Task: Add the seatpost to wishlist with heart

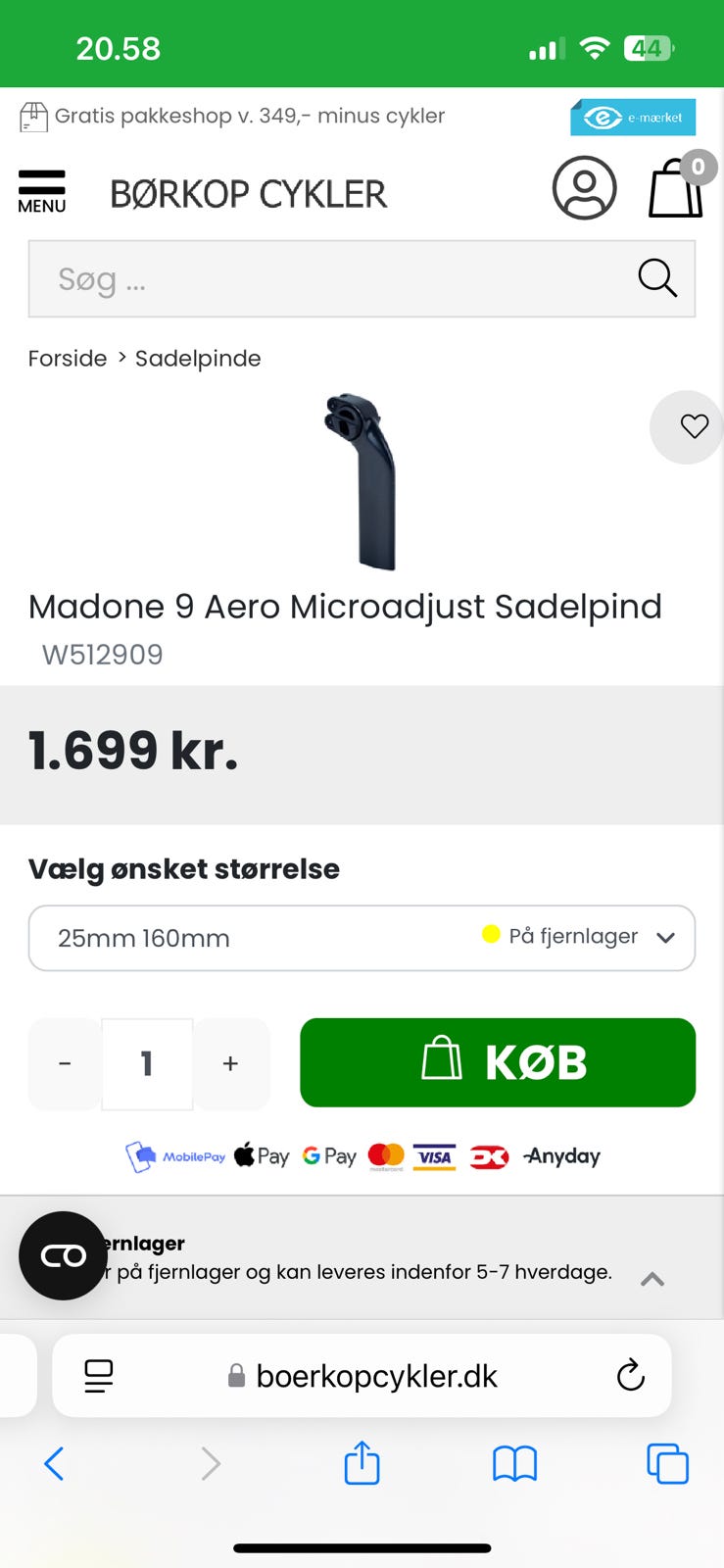Action: point(694,426)
